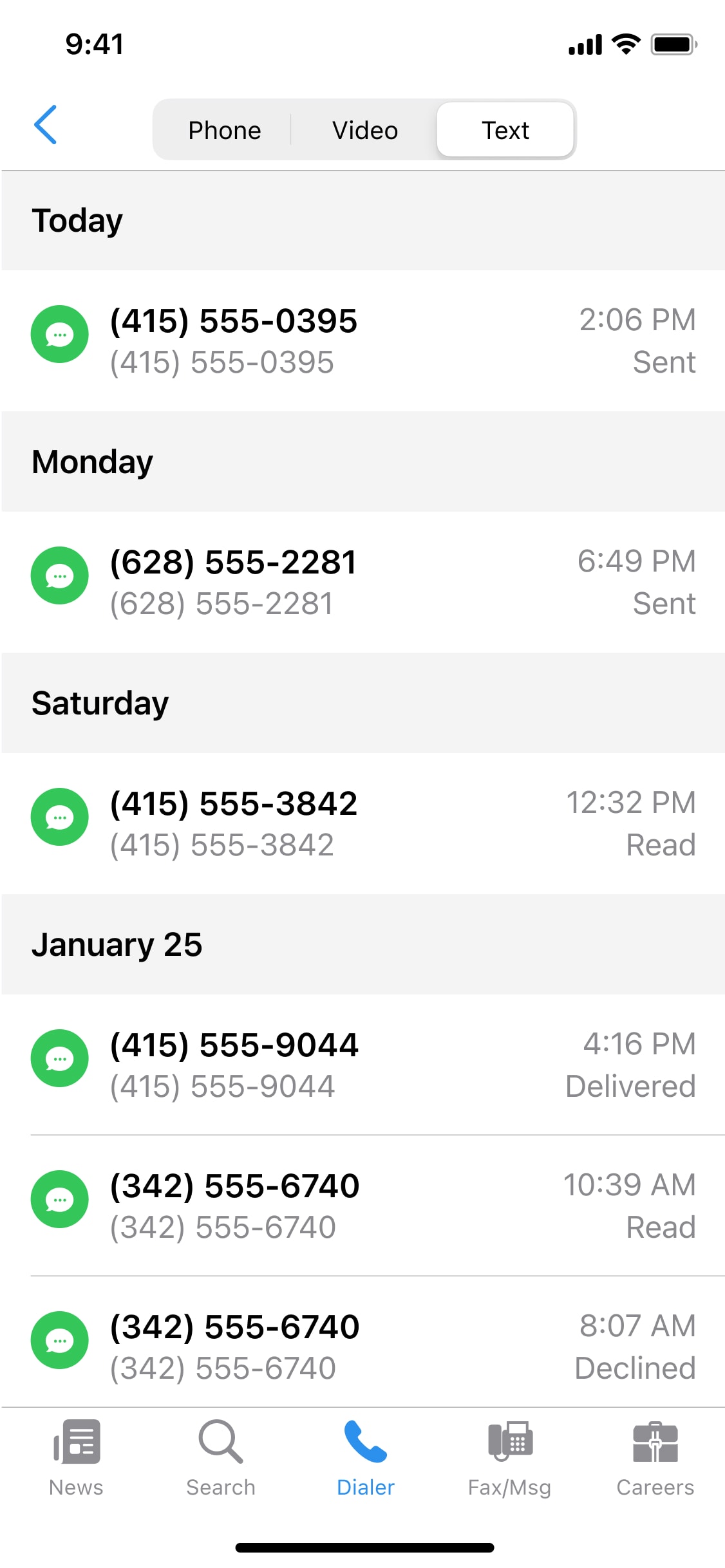Select the Dialer tab
The image size is (725, 1568).
366,1458
